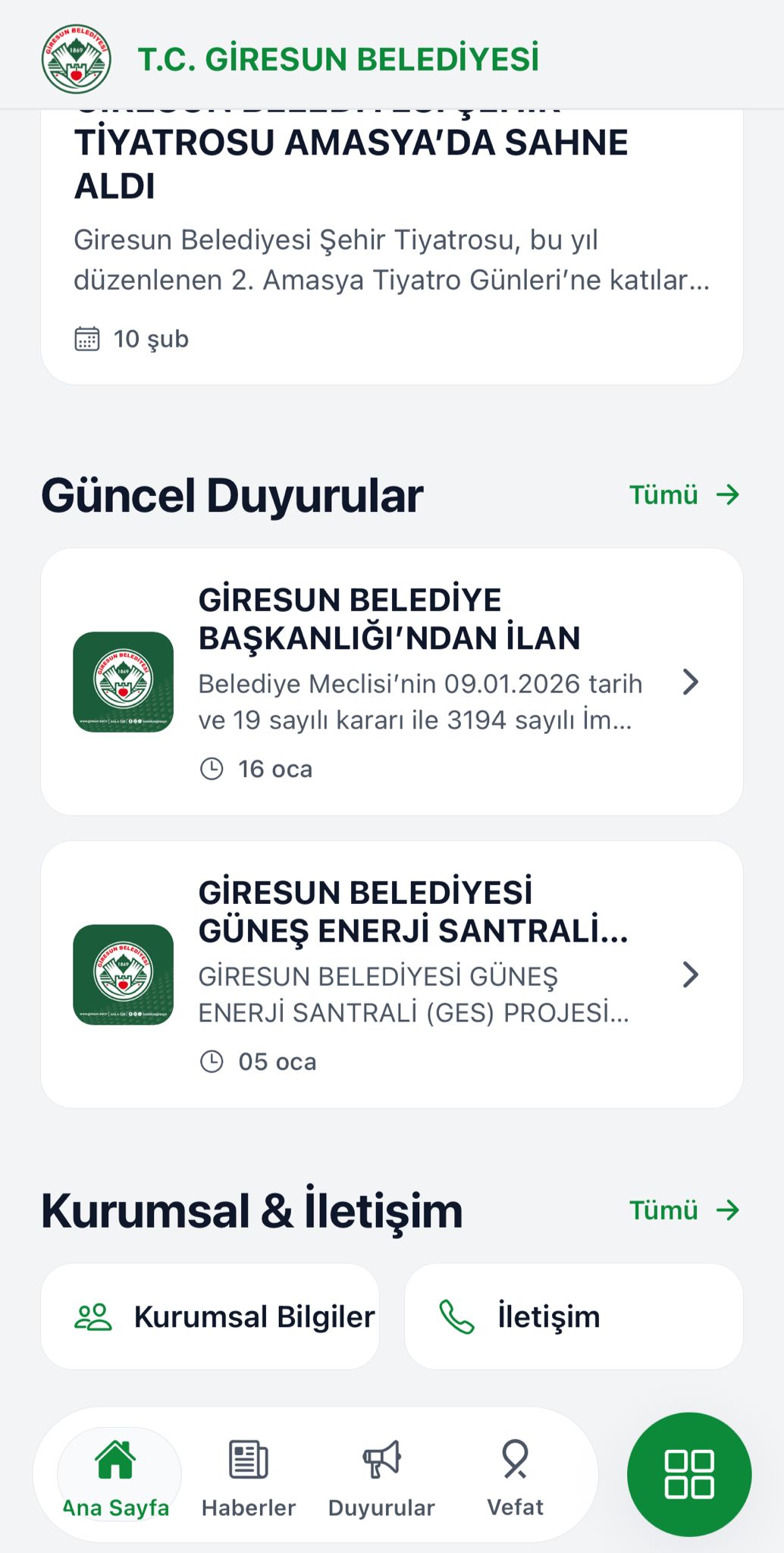Open the green grid menu button
Image resolution: width=784 pixels, height=1553 pixels.
688,1474
